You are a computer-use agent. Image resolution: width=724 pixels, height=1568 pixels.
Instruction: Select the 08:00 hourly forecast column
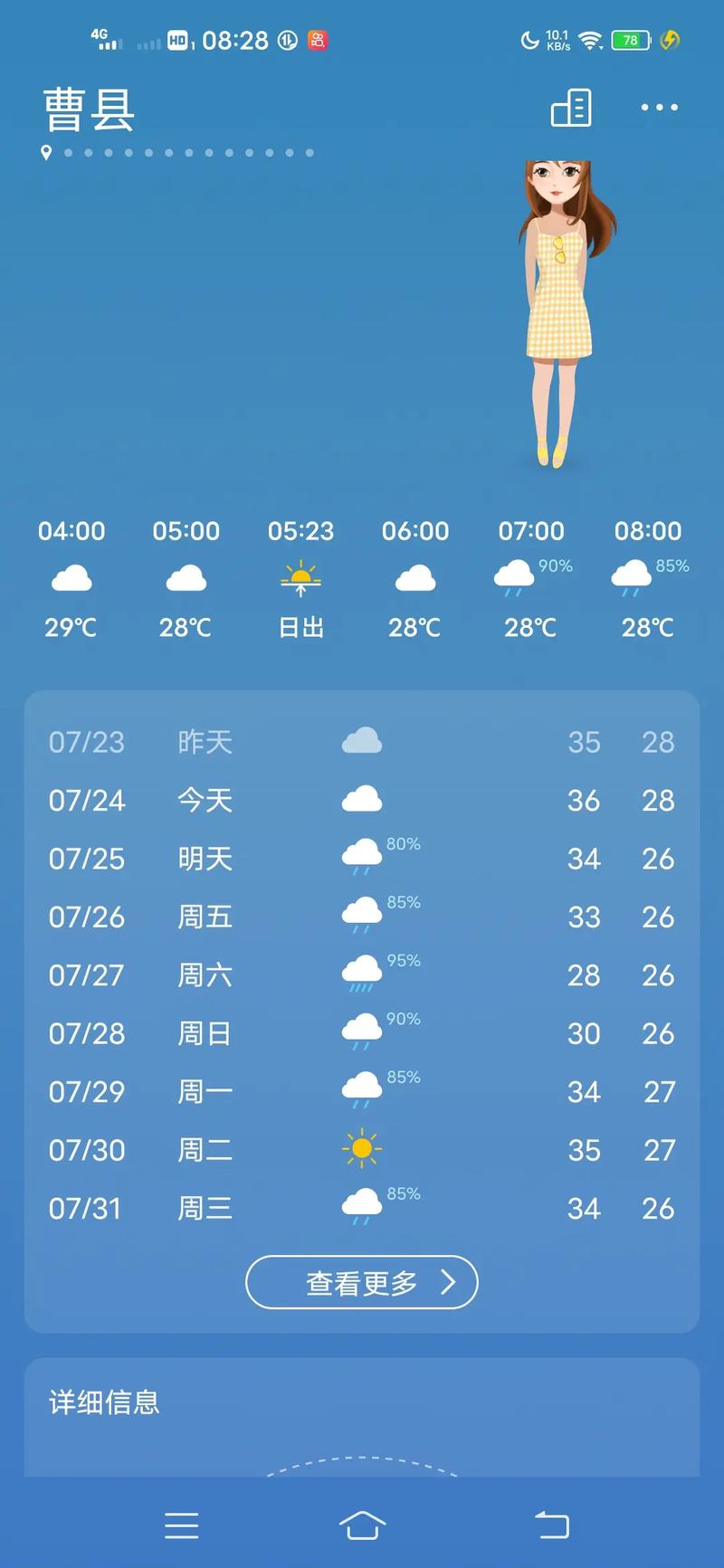click(x=648, y=579)
